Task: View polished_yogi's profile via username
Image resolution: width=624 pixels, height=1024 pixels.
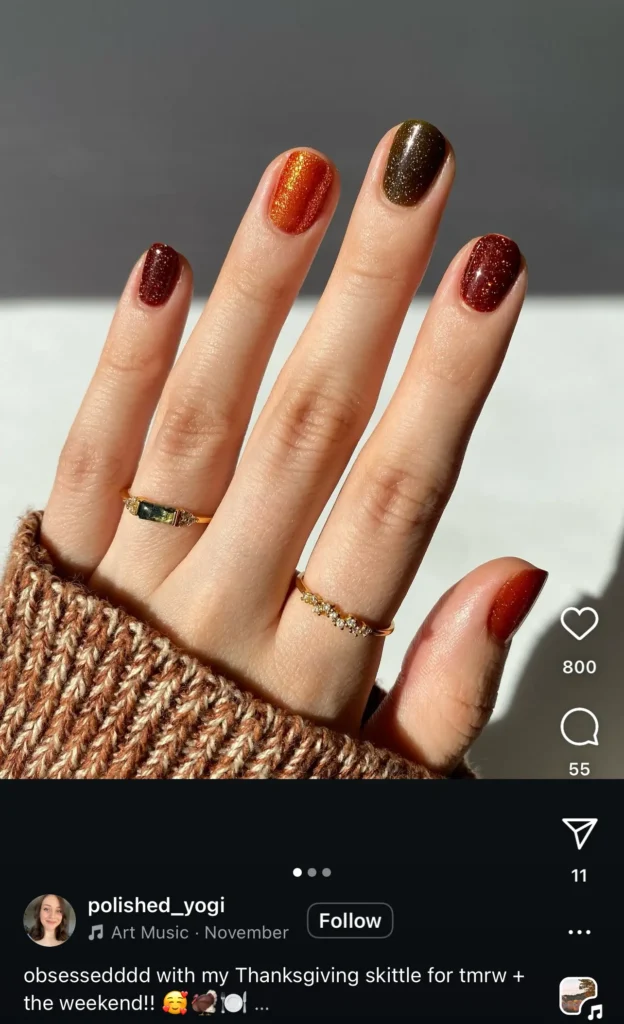Action: pos(156,906)
